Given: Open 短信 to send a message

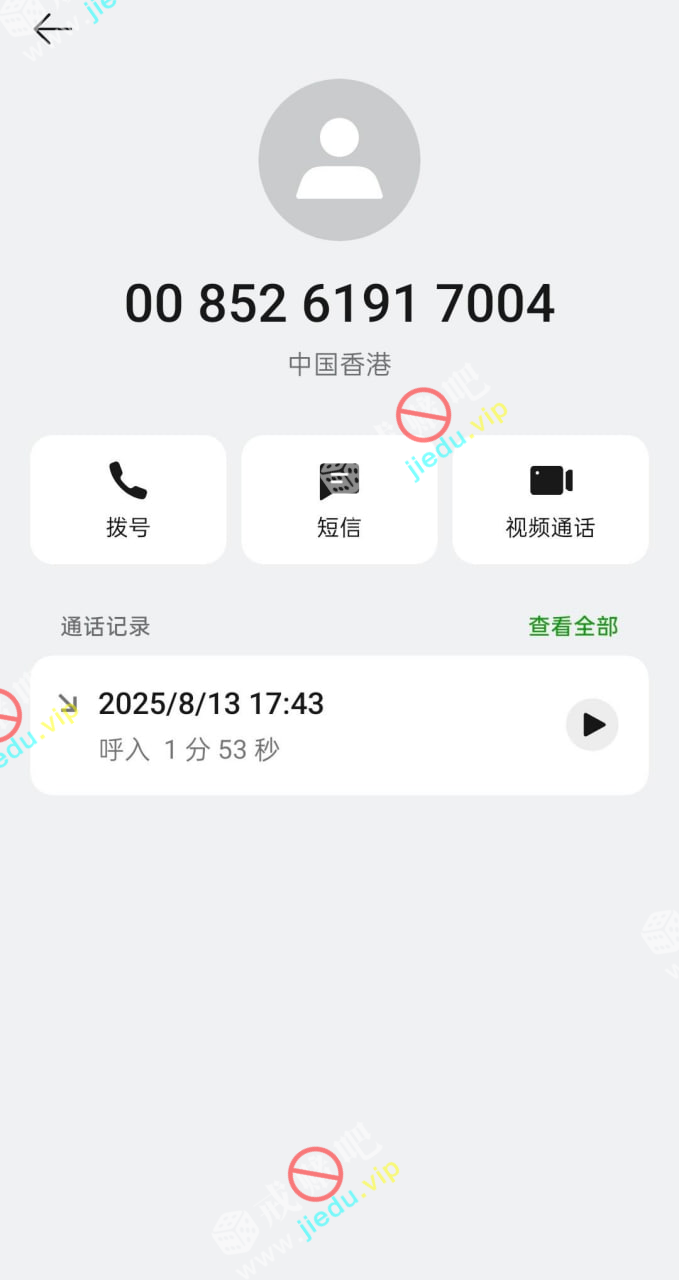Looking at the screenshot, I should [339, 499].
